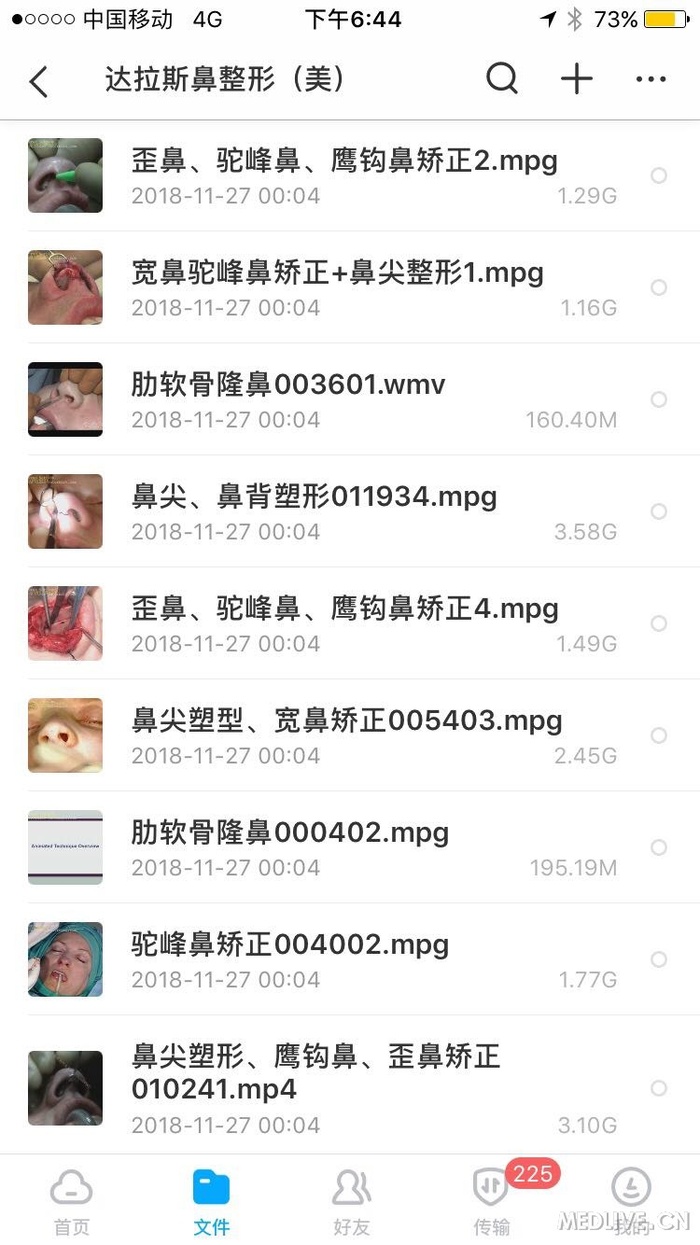The height and width of the screenshot is (1245, 700).
Task: Tap the plus add icon
Action: pos(577,79)
